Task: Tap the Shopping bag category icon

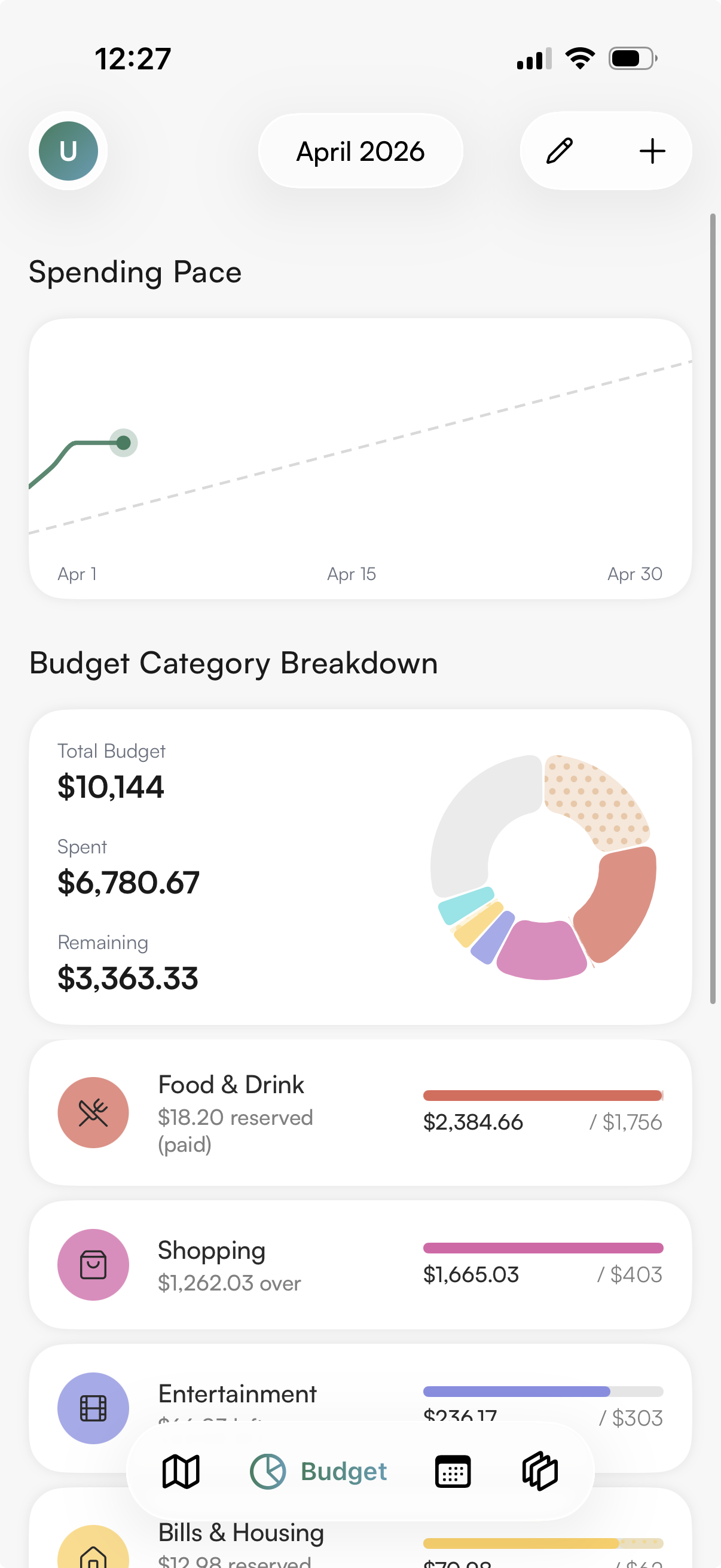Action: pos(93,1264)
